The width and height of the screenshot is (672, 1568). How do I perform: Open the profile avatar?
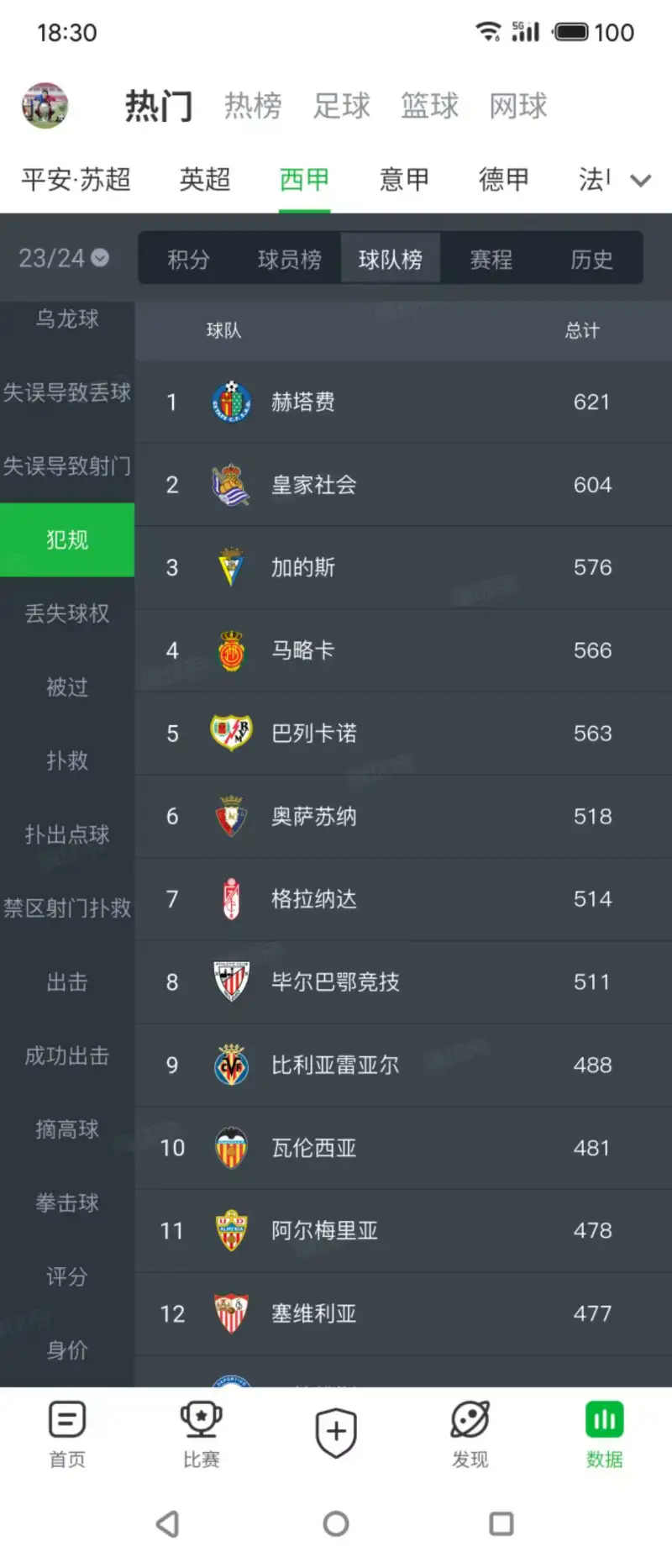click(45, 106)
